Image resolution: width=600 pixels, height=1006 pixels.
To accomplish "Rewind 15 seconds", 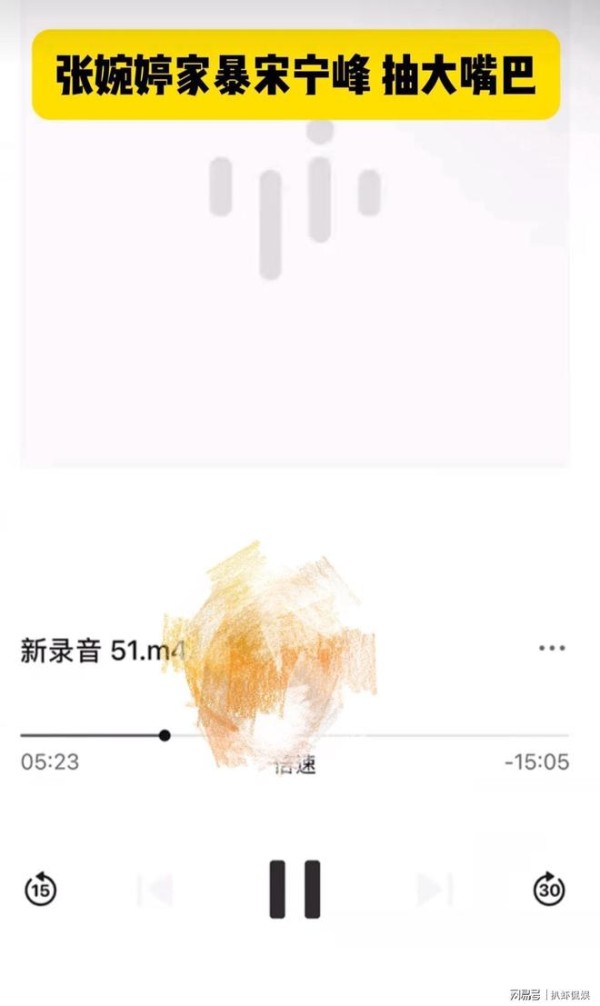I will point(40,889).
